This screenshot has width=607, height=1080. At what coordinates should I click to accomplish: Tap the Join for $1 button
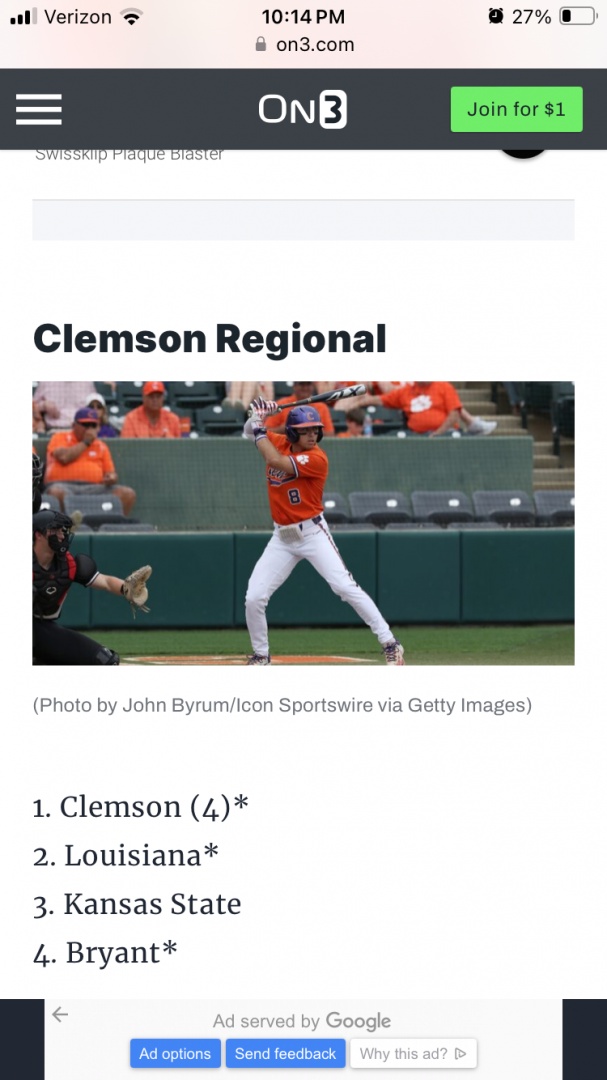(x=516, y=109)
